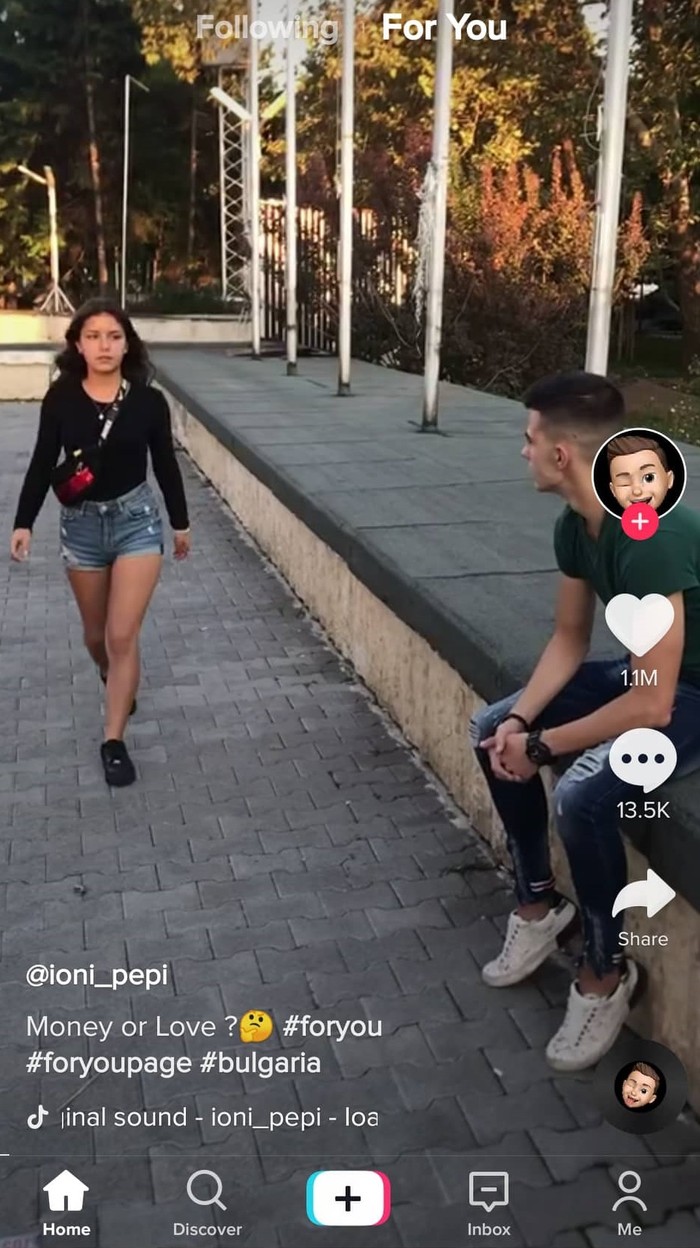Switch to the Me profile tab
Viewport: 700px width, 1248px height.
tap(629, 1203)
